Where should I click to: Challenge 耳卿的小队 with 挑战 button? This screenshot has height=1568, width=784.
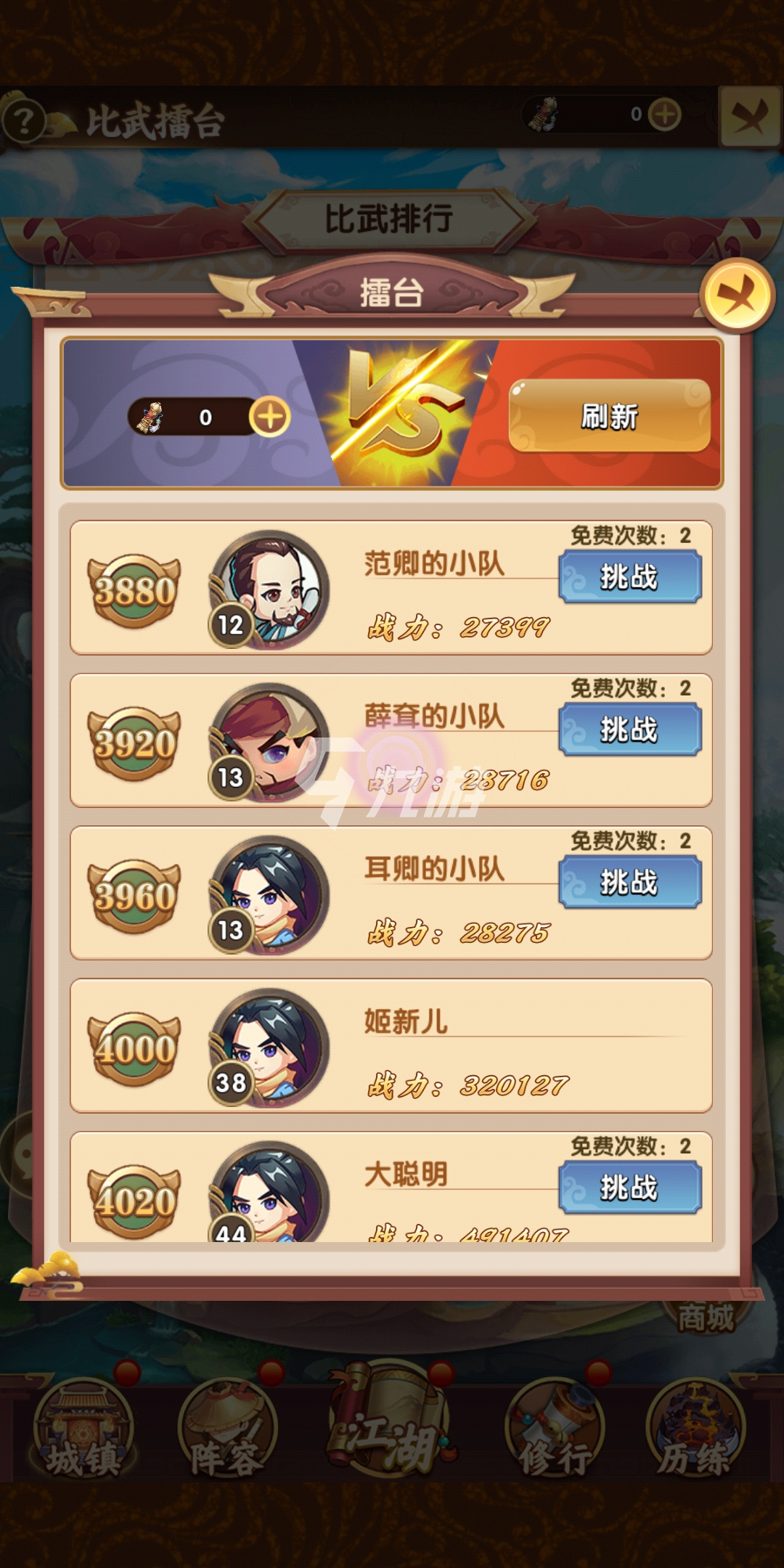(x=629, y=883)
